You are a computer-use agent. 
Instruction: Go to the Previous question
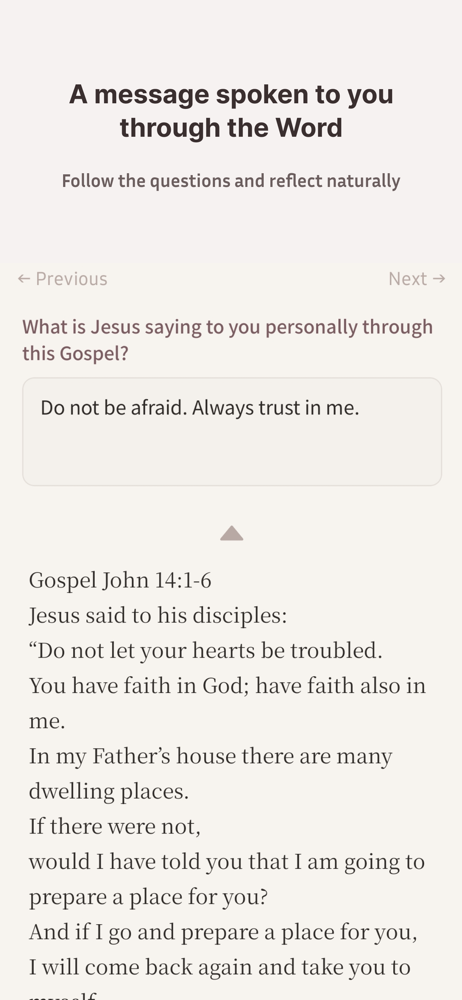click(63, 279)
